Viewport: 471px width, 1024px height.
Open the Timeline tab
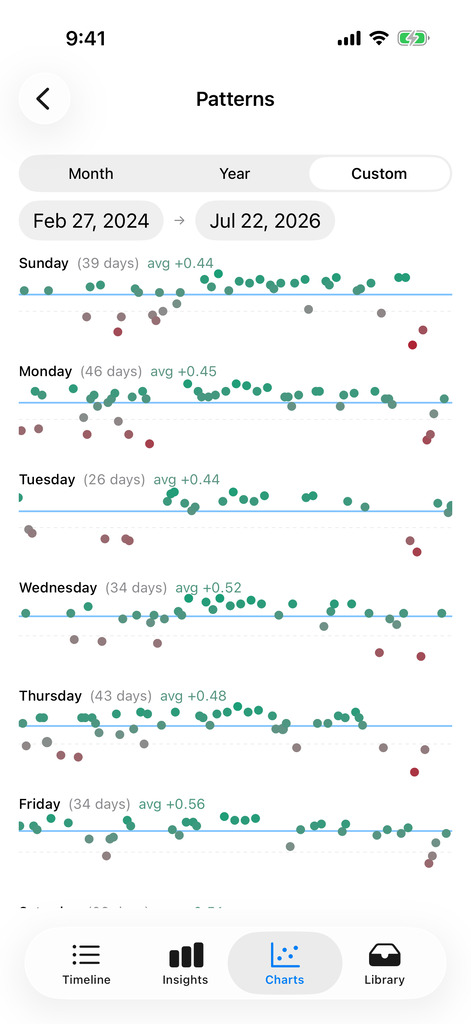point(86,963)
